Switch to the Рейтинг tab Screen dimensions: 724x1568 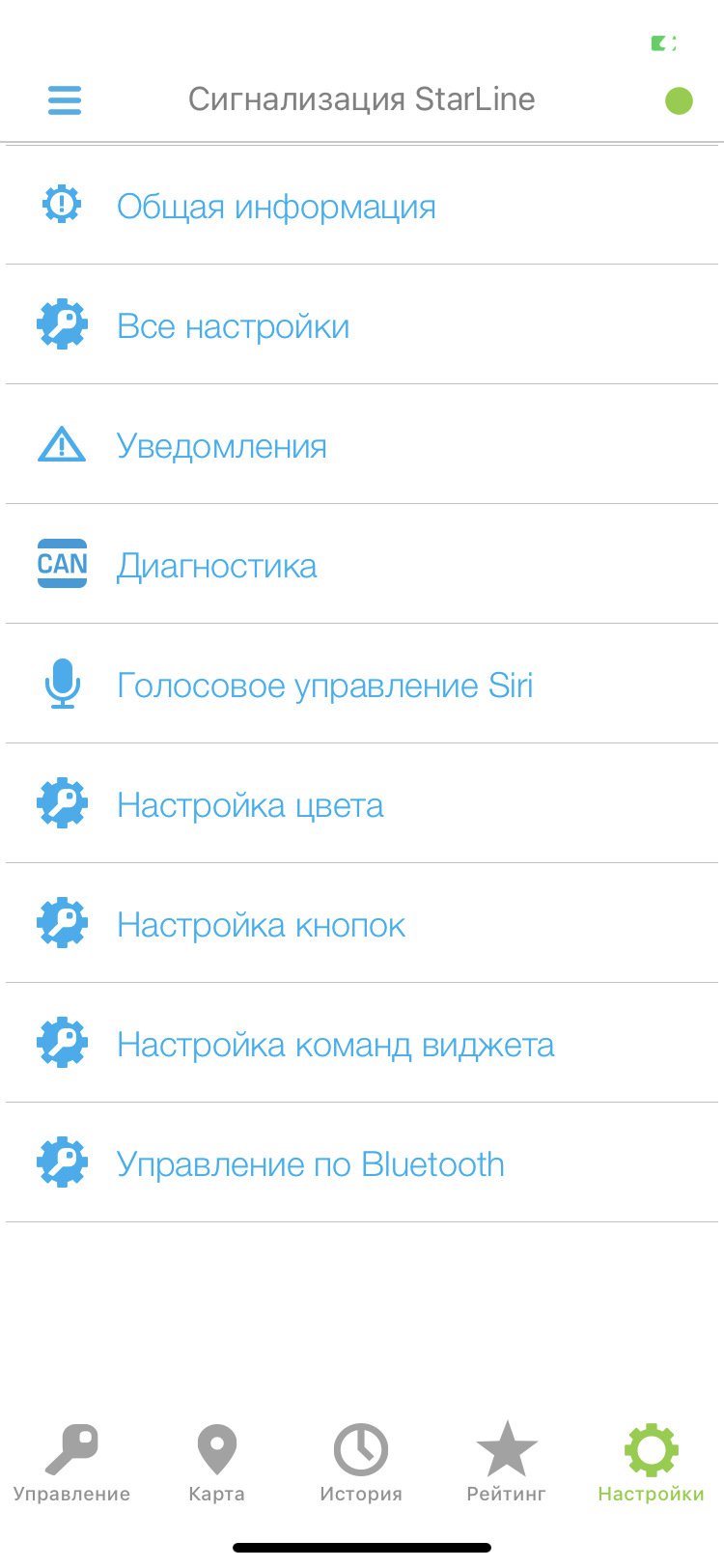tap(506, 1463)
